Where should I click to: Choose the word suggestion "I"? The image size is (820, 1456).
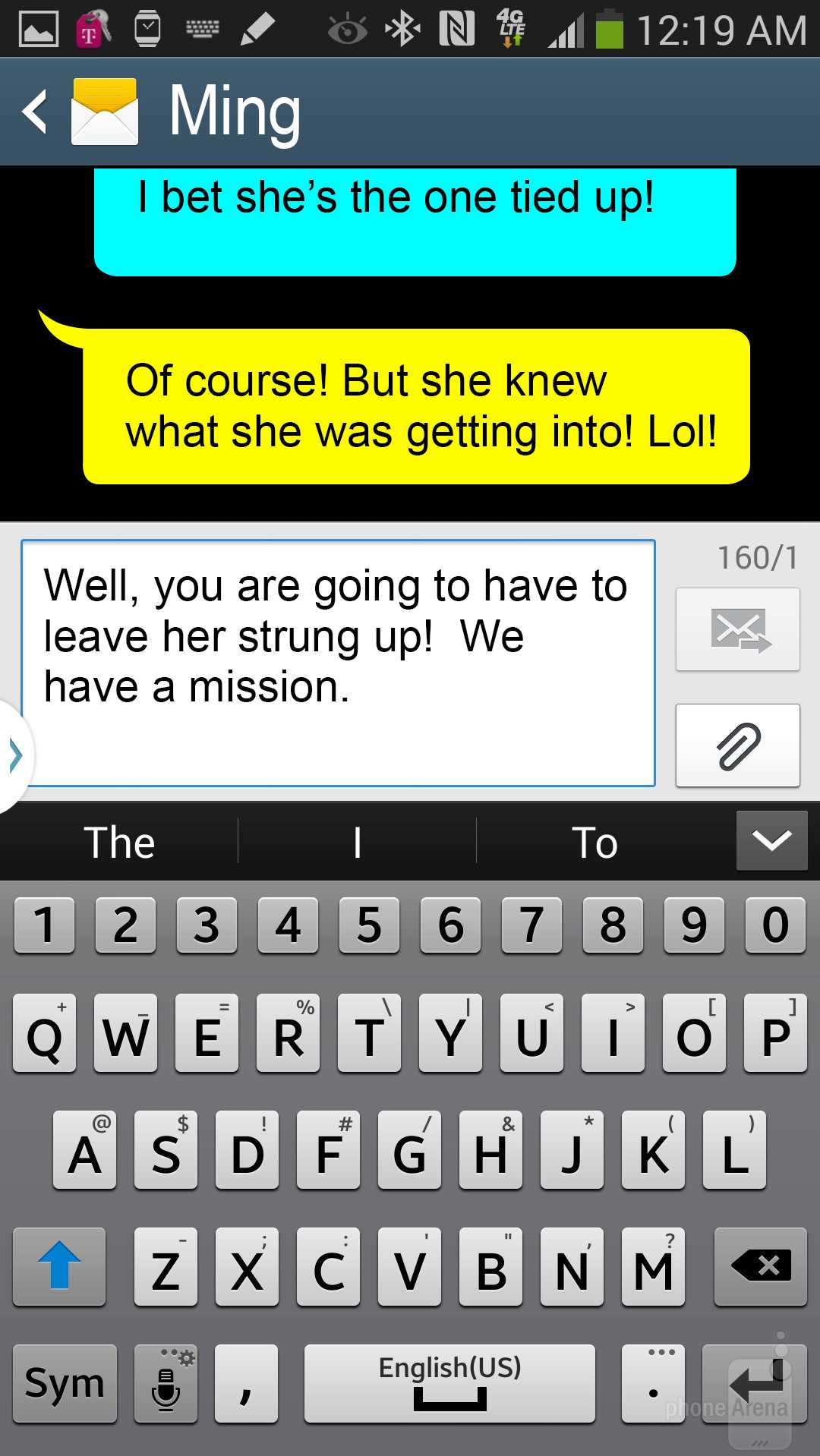click(357, 842)
